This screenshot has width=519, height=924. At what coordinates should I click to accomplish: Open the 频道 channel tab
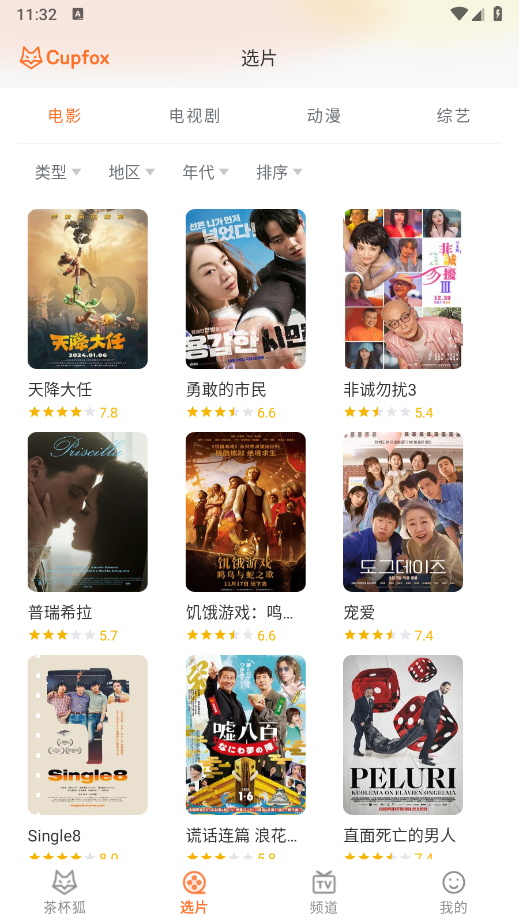[324, 892]
